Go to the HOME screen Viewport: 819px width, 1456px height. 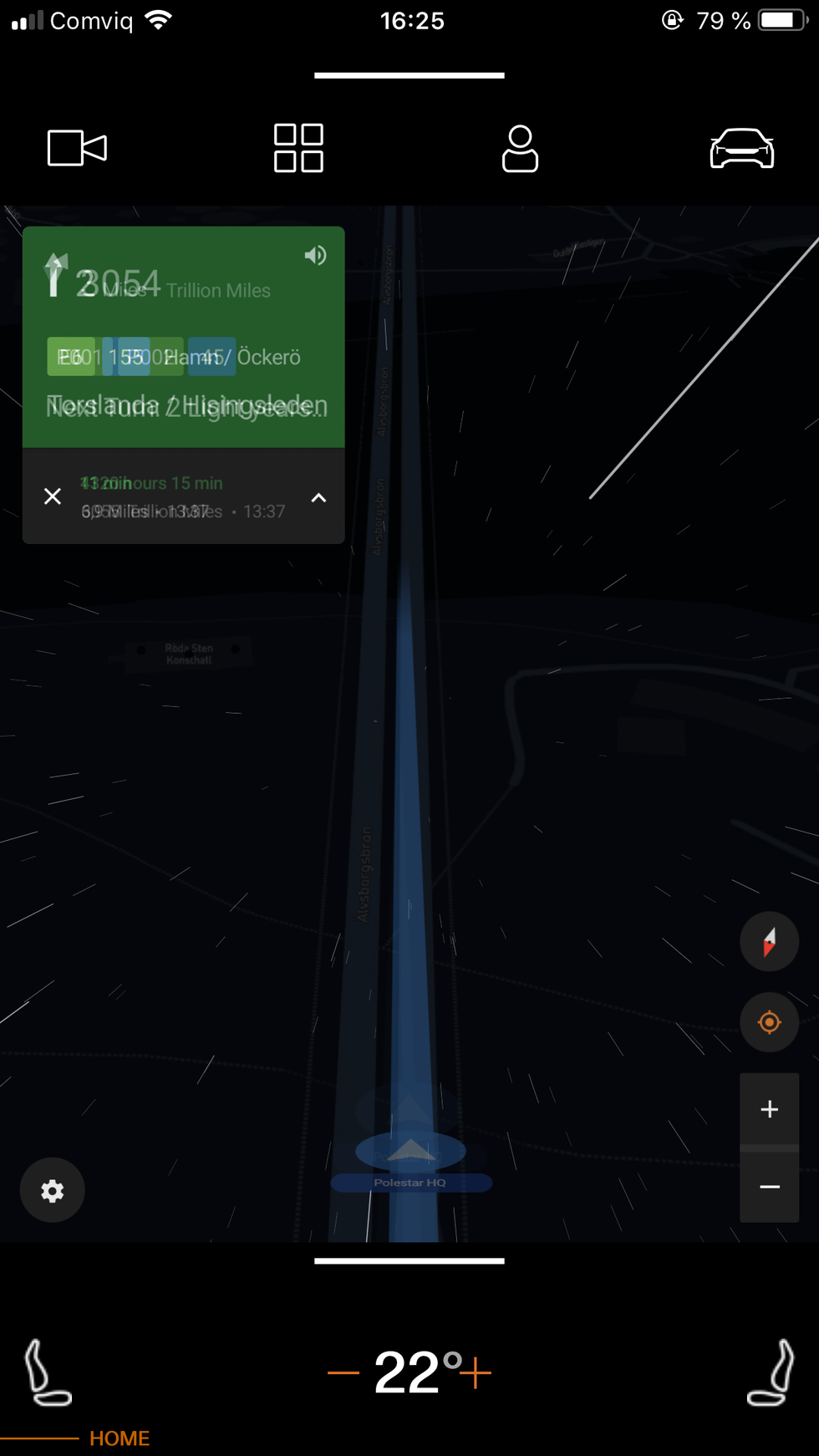(120, 1438)
